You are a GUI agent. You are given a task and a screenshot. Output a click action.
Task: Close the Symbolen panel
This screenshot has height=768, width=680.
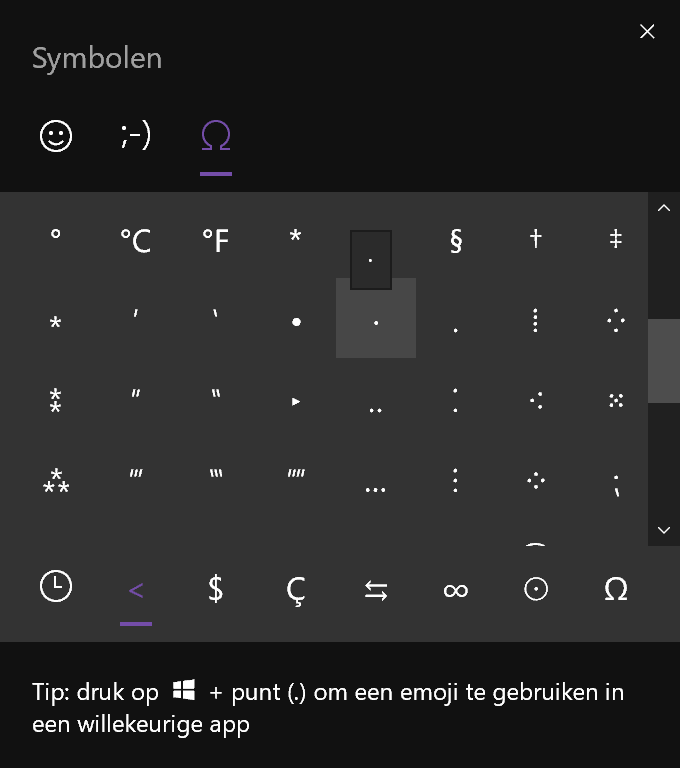point(647,32)
